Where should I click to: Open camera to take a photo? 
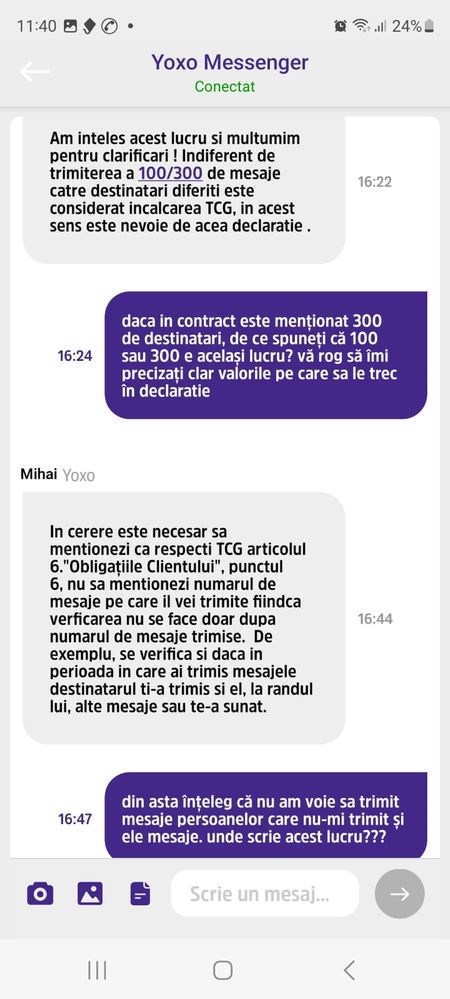click(x=40, y=894)
